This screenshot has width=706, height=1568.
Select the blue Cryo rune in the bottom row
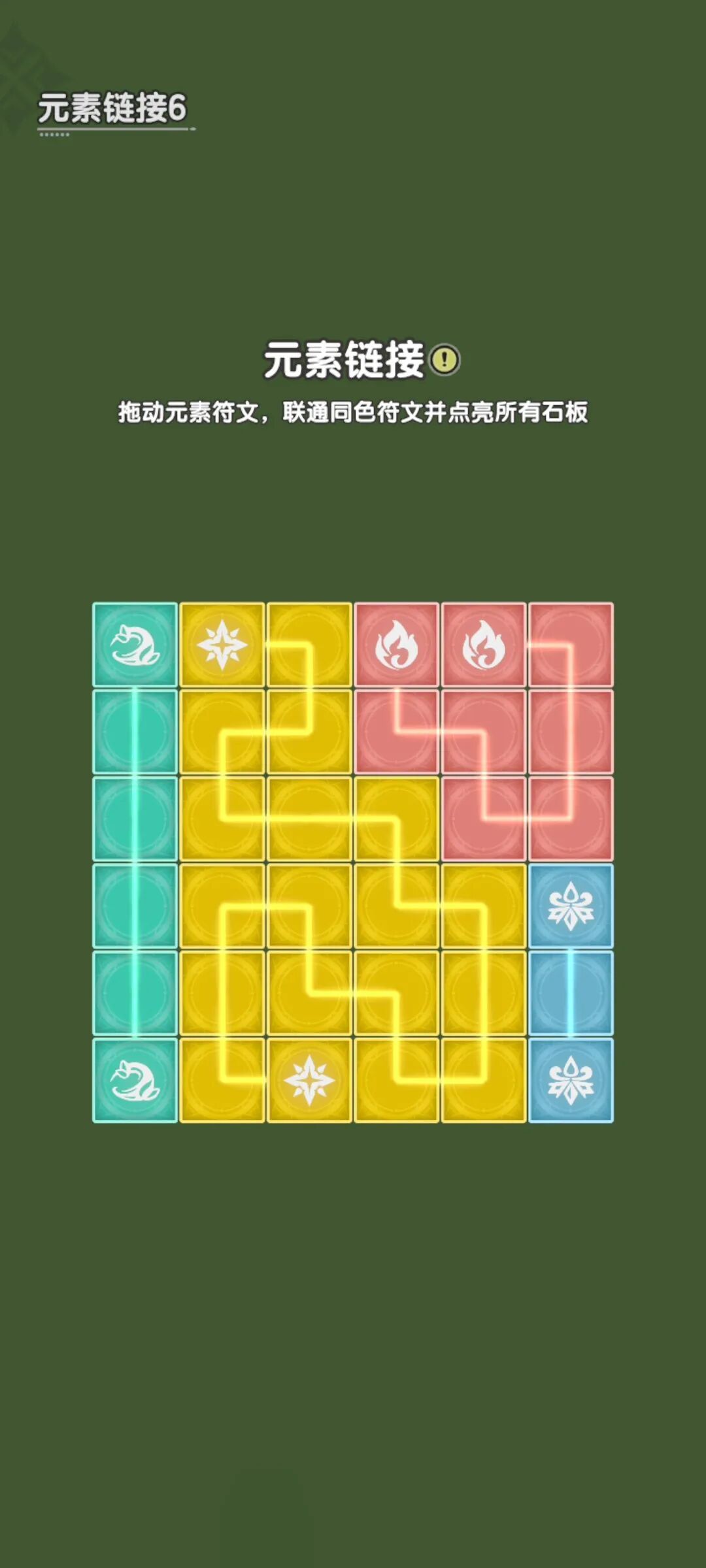point(571,1081)
